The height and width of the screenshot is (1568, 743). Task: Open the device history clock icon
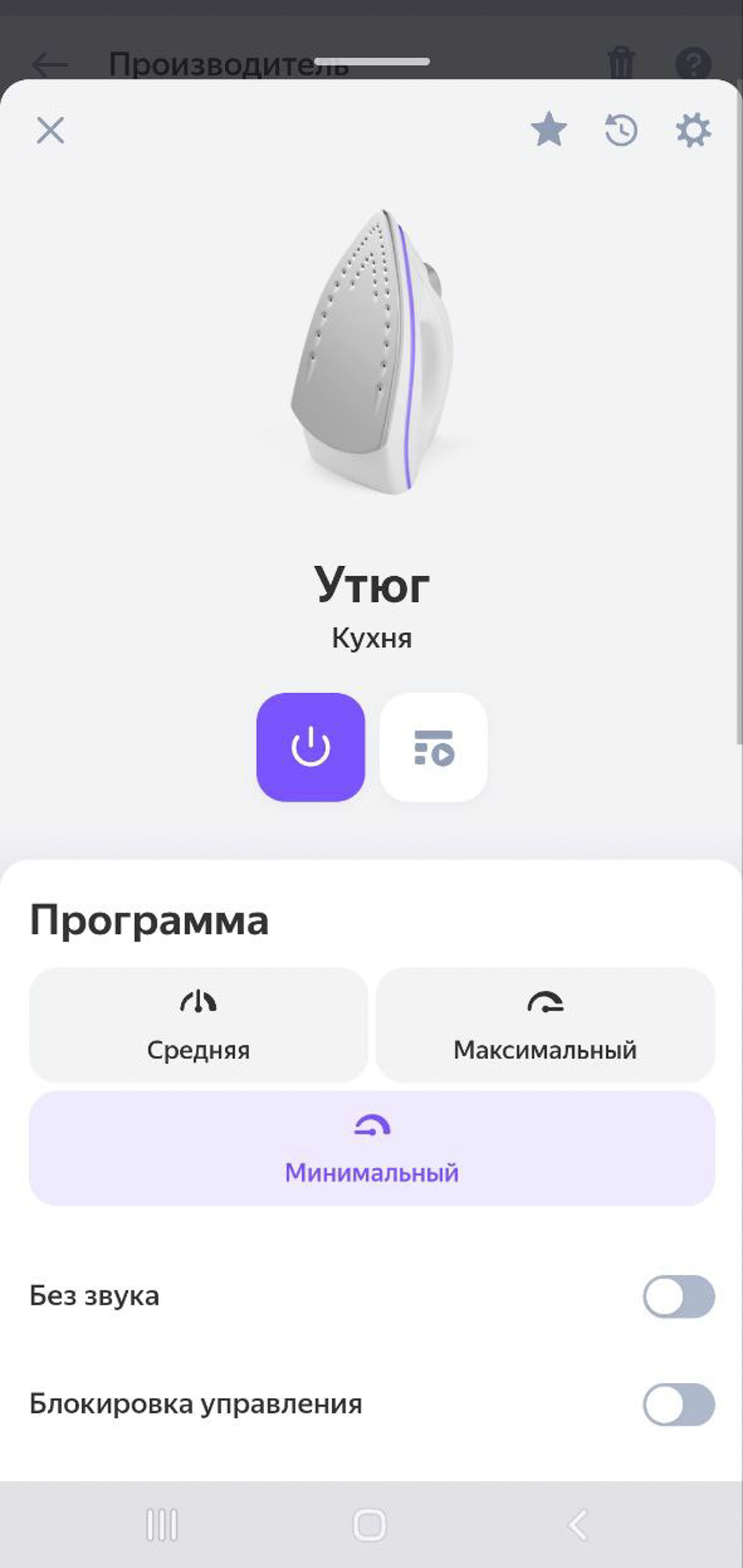pyautogui.click(x=621, y=130)
